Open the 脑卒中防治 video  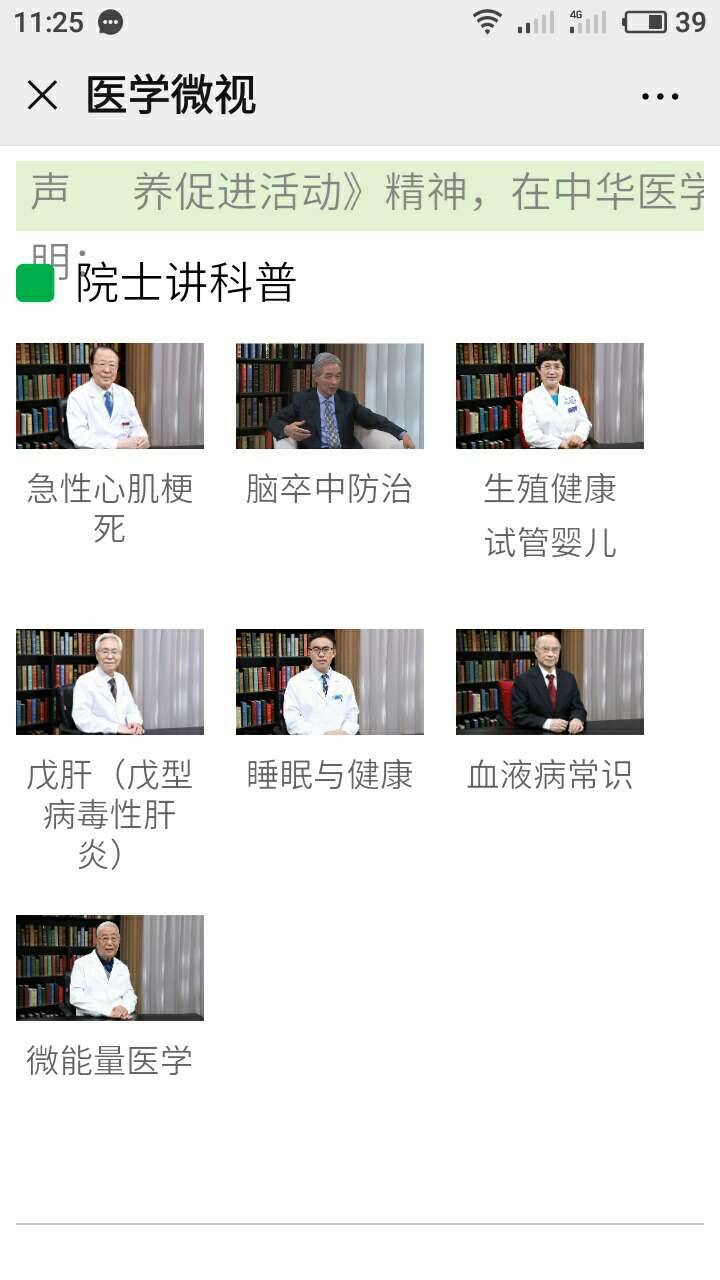pos(329,396)
